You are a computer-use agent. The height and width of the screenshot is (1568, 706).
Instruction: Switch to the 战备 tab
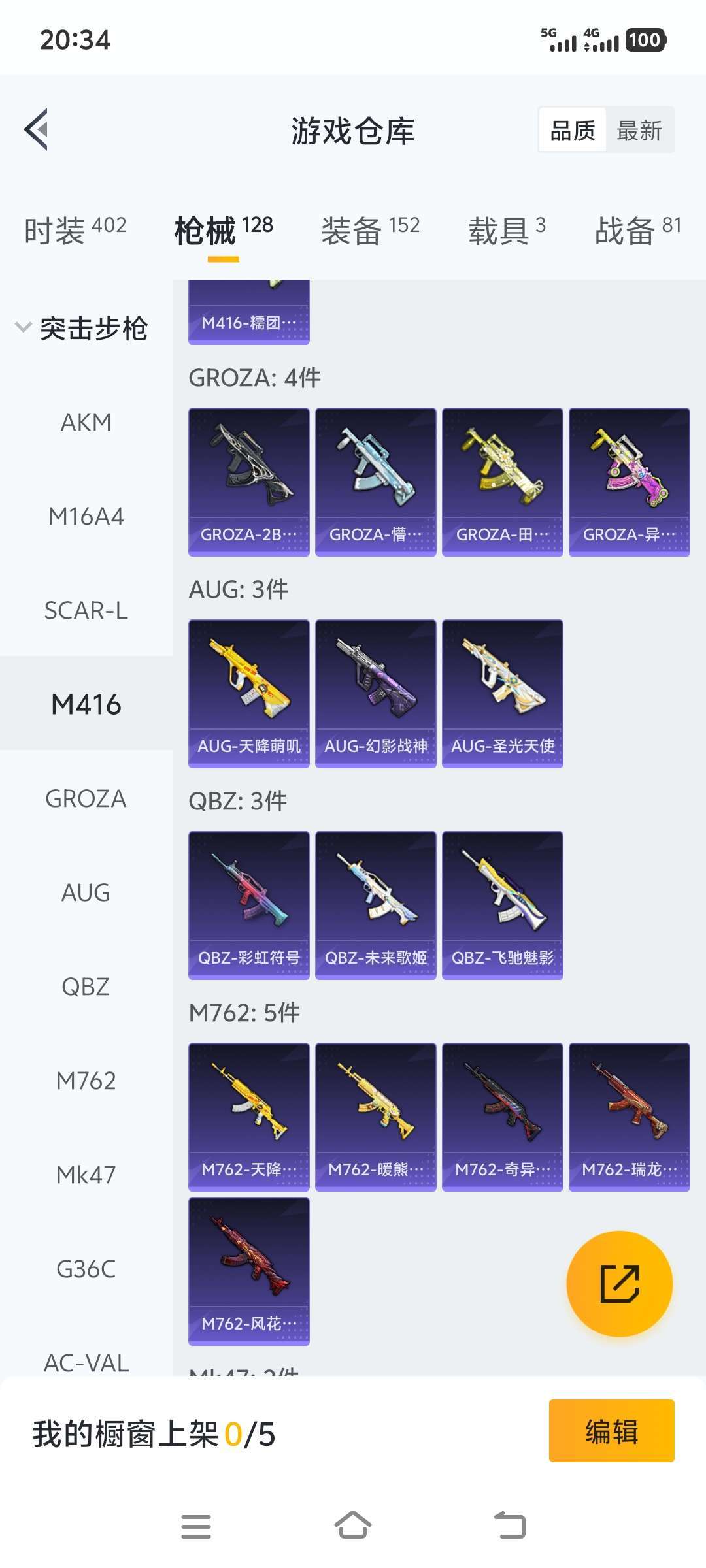tap(638, 230)
